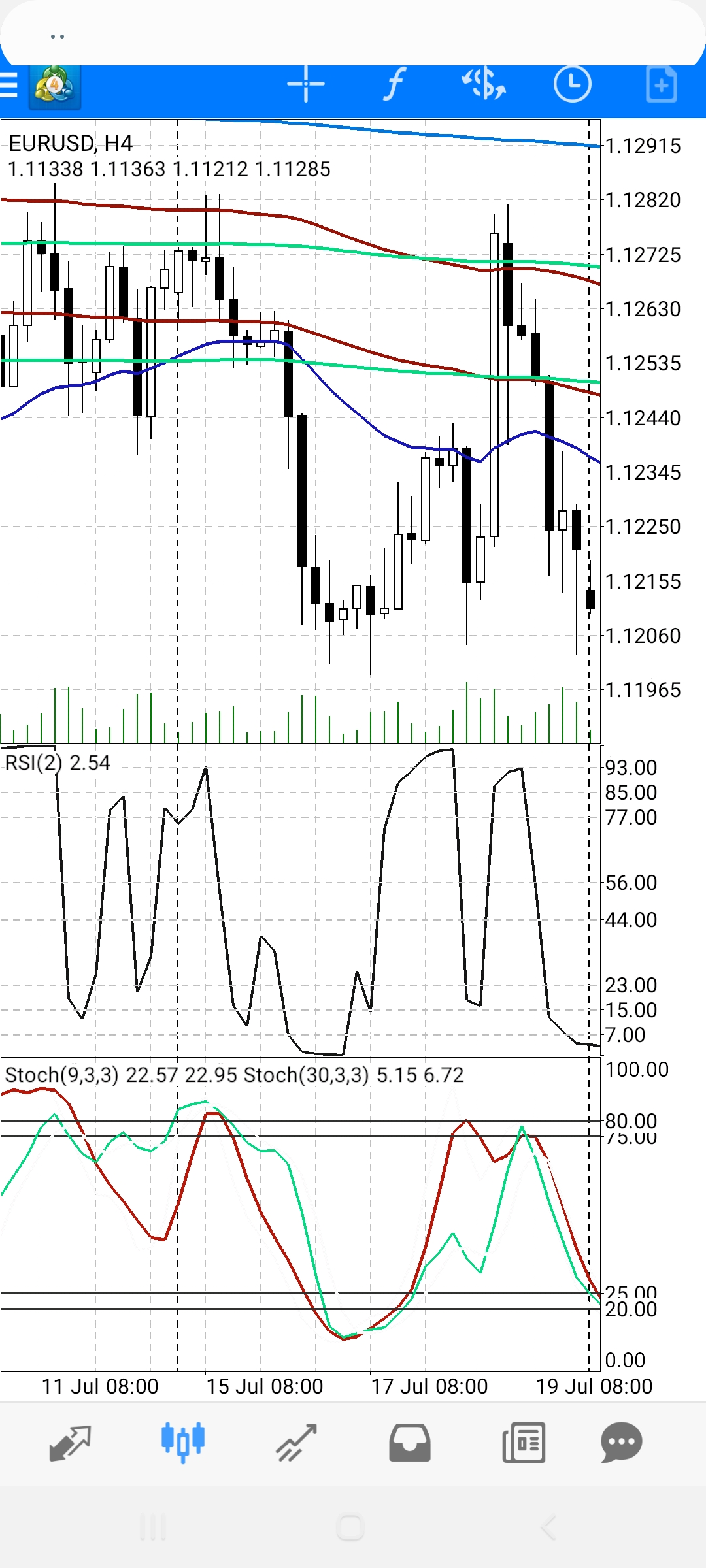Go to the system home screen

tap(350, 1528)
